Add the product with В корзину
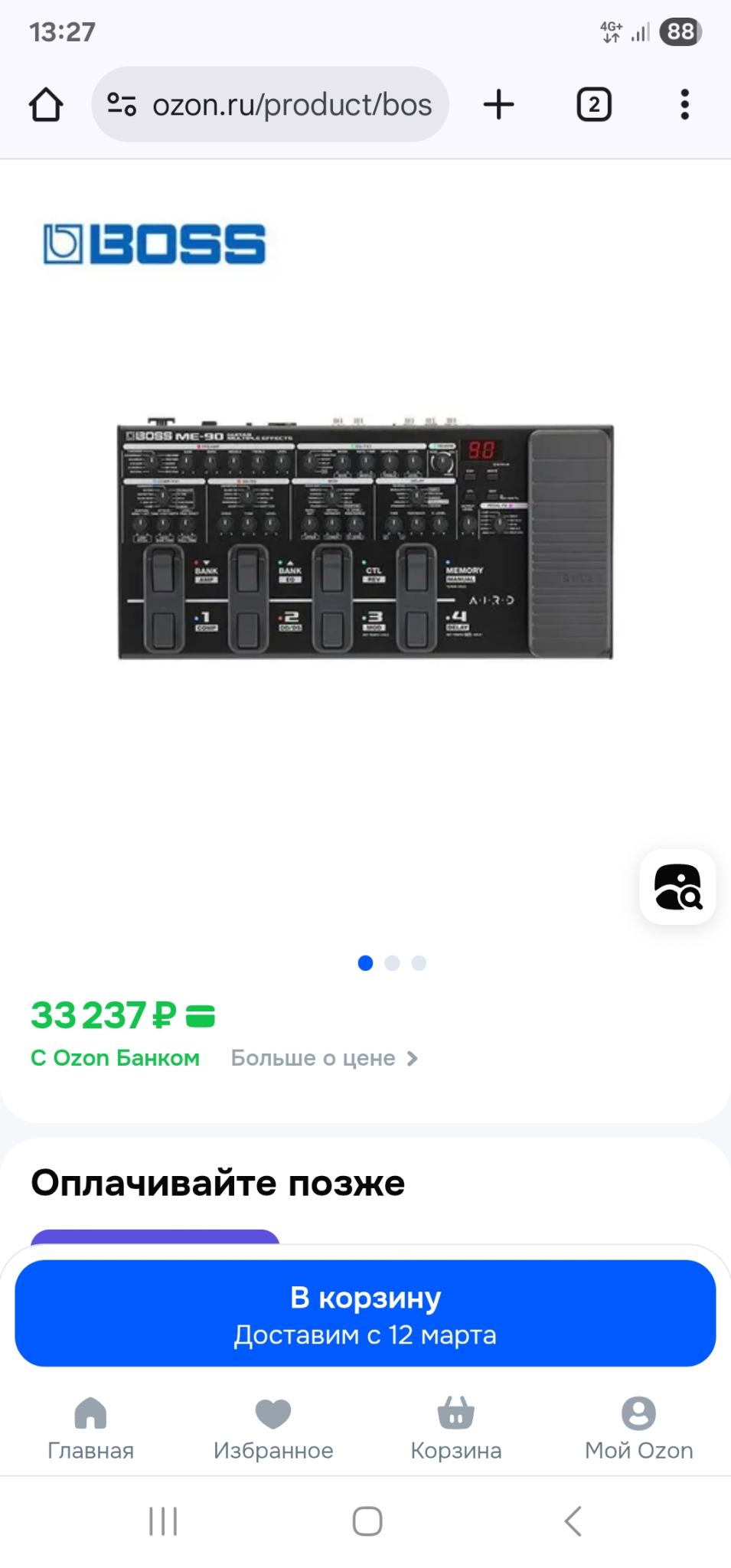The image size is (731, 1568). 365,1313
